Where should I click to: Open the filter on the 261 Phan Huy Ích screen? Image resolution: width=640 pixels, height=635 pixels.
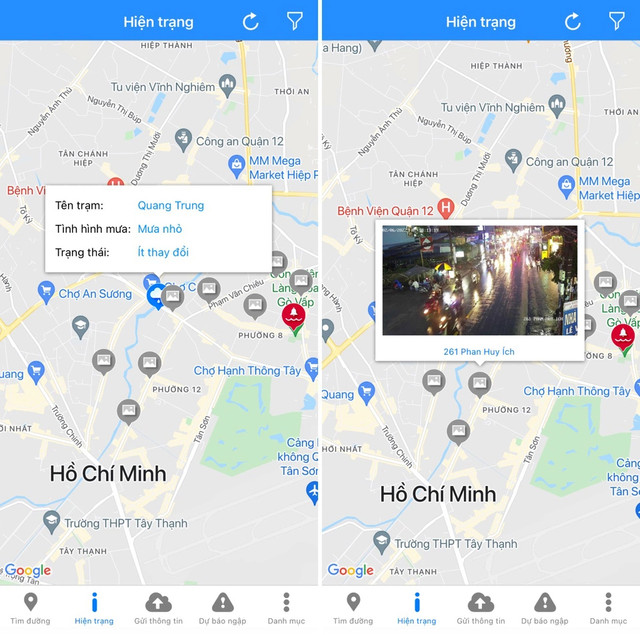617,21
